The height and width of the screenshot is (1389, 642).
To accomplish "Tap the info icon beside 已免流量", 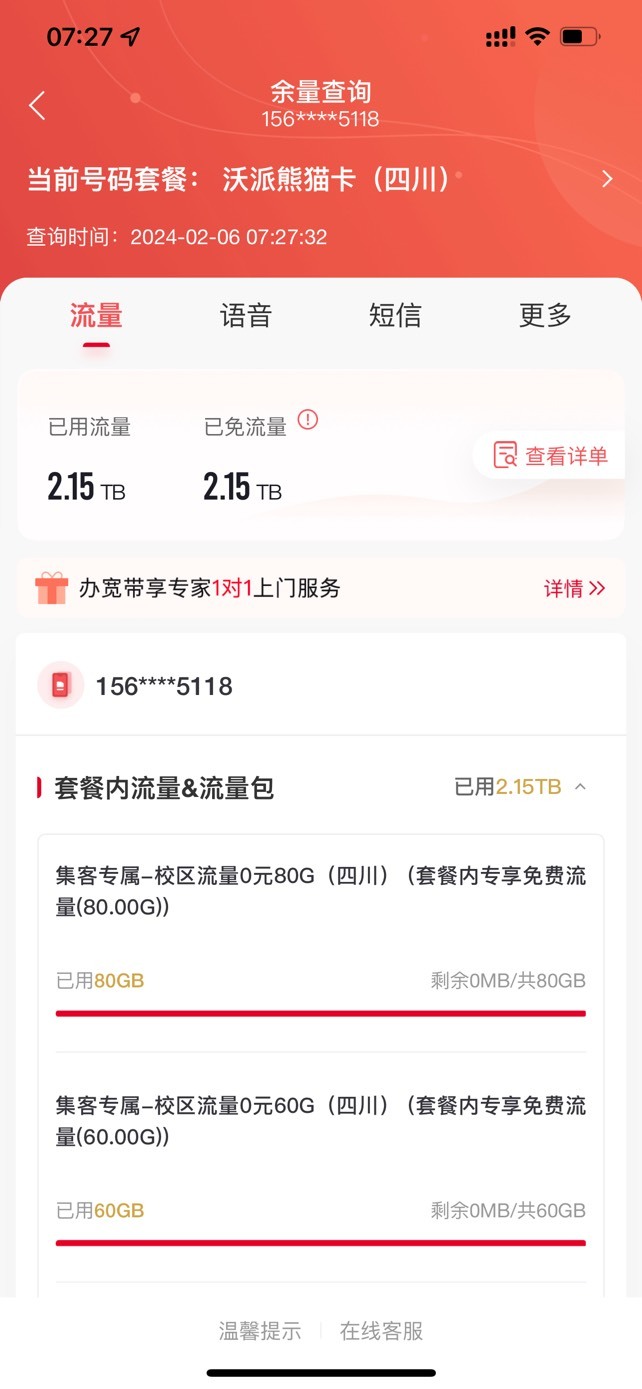I will pyautogui.click(x=308, y=420).
